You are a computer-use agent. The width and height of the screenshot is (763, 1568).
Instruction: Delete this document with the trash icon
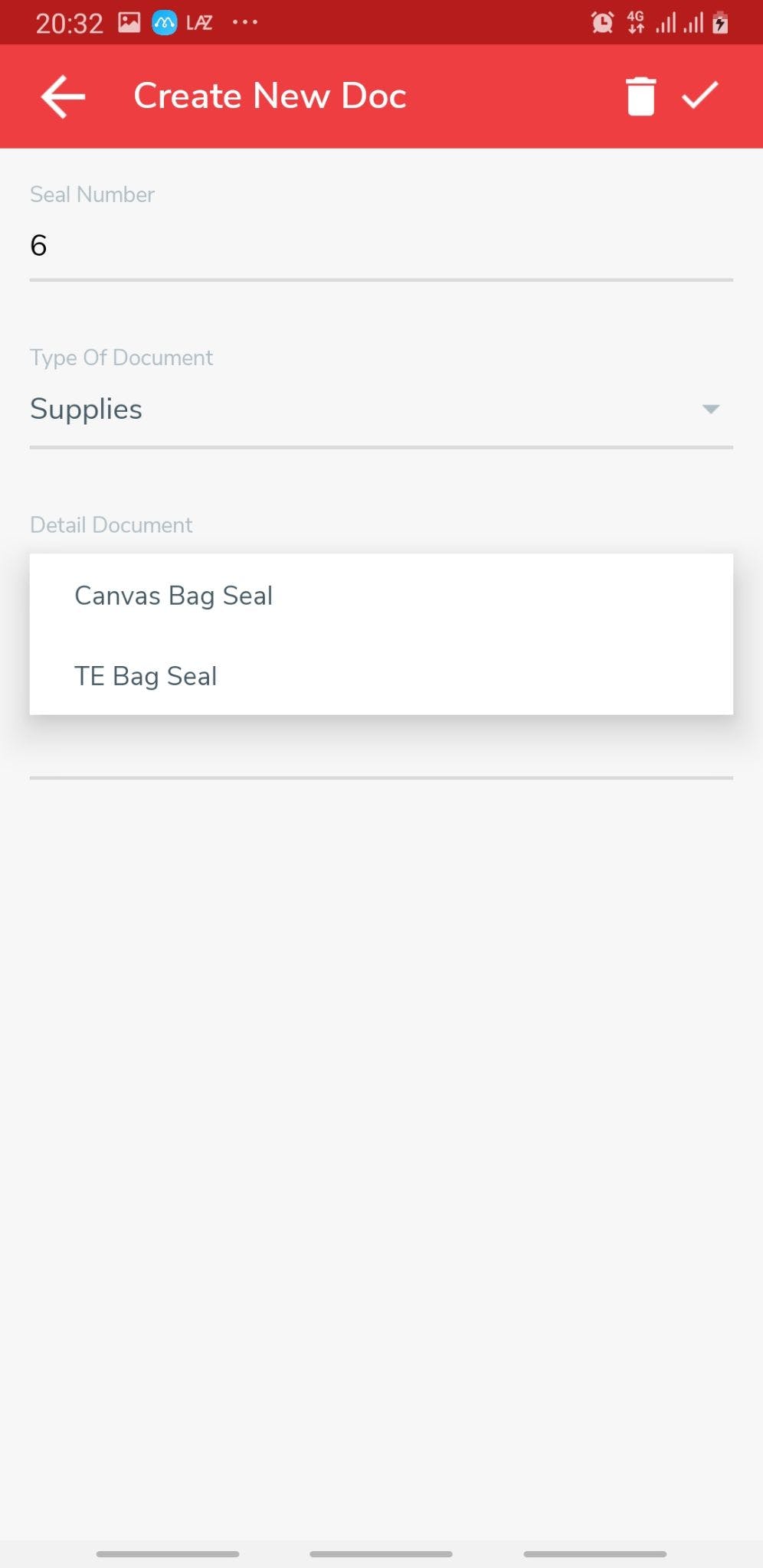tap(640, 96)
